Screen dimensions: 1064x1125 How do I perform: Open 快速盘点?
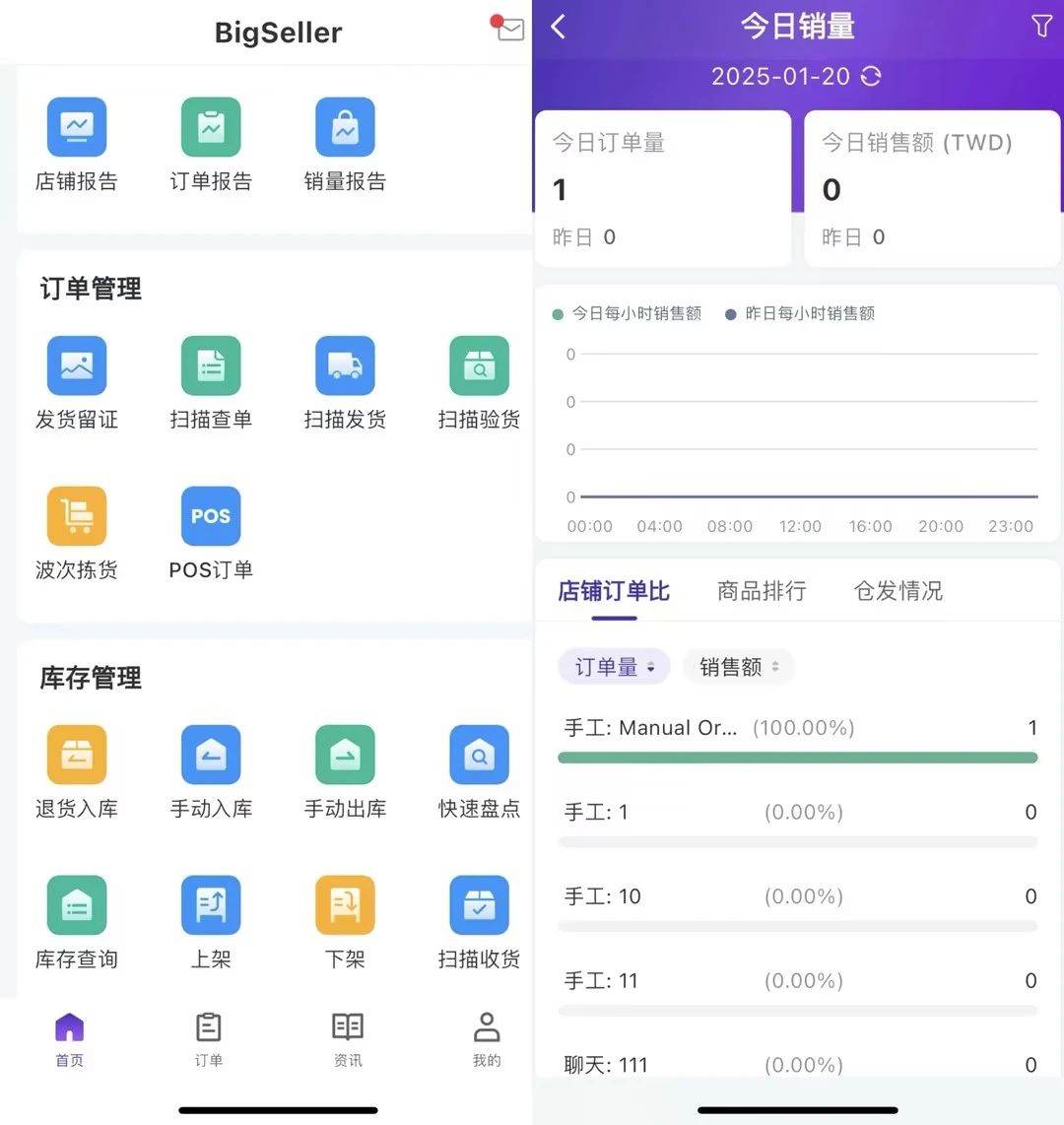pyautogui.click(x=479, y=771)
